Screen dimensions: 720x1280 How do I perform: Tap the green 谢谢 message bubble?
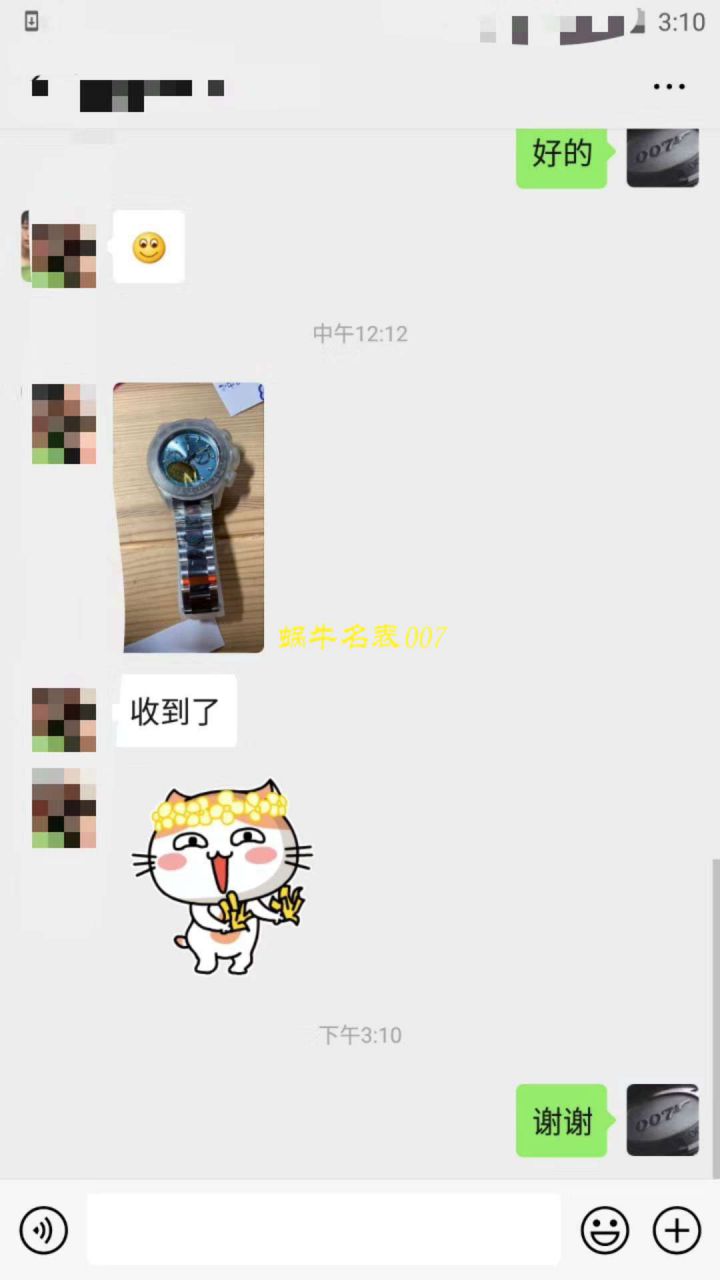point(561,1120)
